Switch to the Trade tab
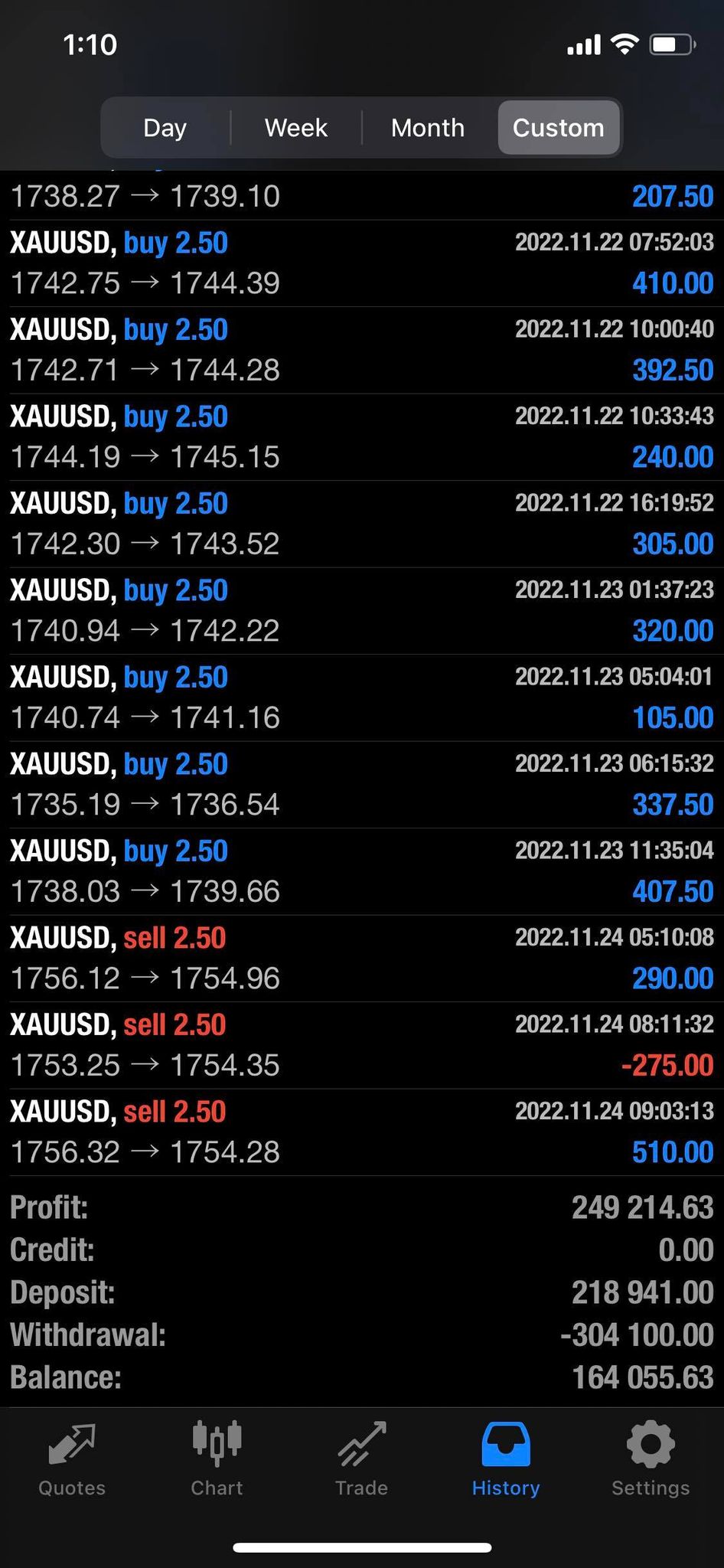 (x=361, y=1459)
